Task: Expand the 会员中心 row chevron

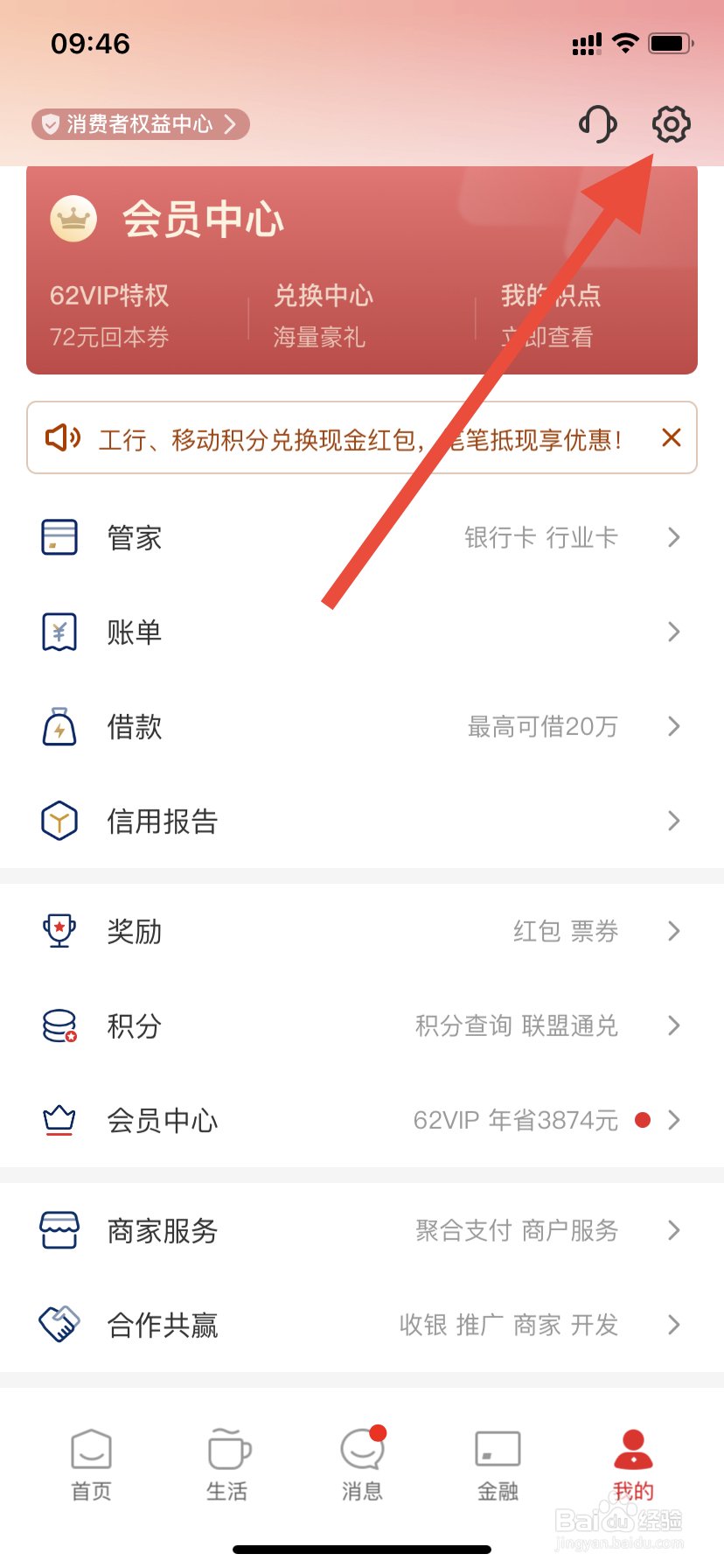Action: tap(673, 1120)
